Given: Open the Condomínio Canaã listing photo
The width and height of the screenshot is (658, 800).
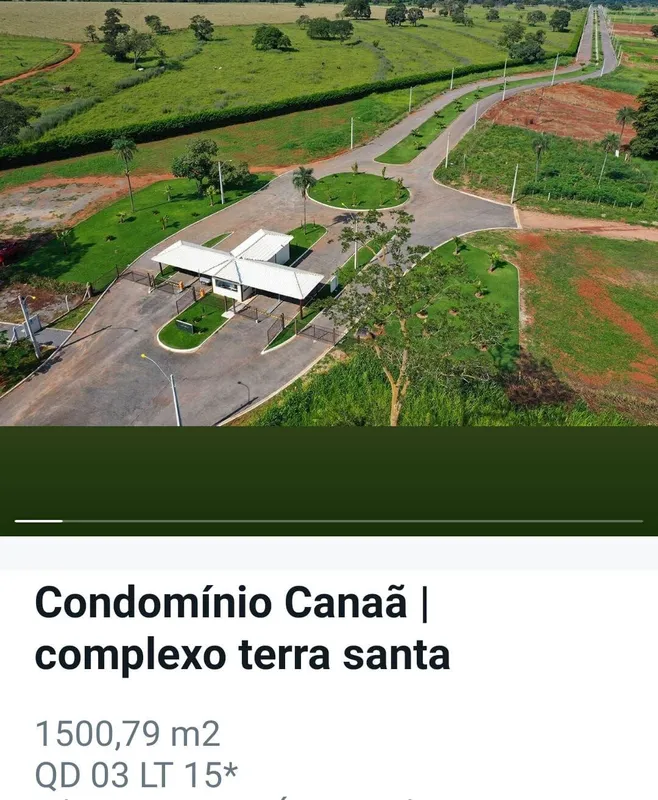Looking at the screenshot, I should click(329, 213).
